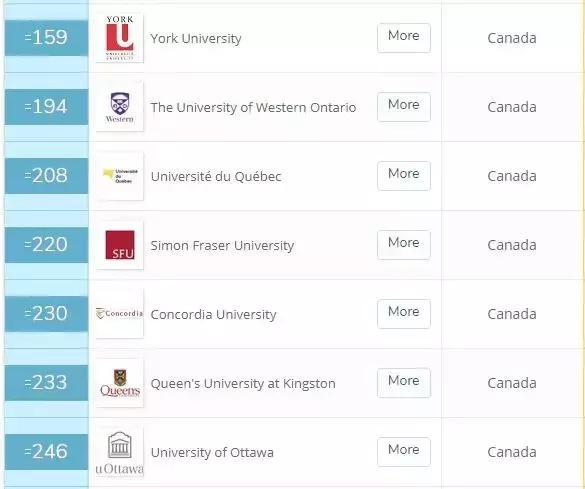View More about Université du Québec
585x489 pixels.
click(404, 176)
